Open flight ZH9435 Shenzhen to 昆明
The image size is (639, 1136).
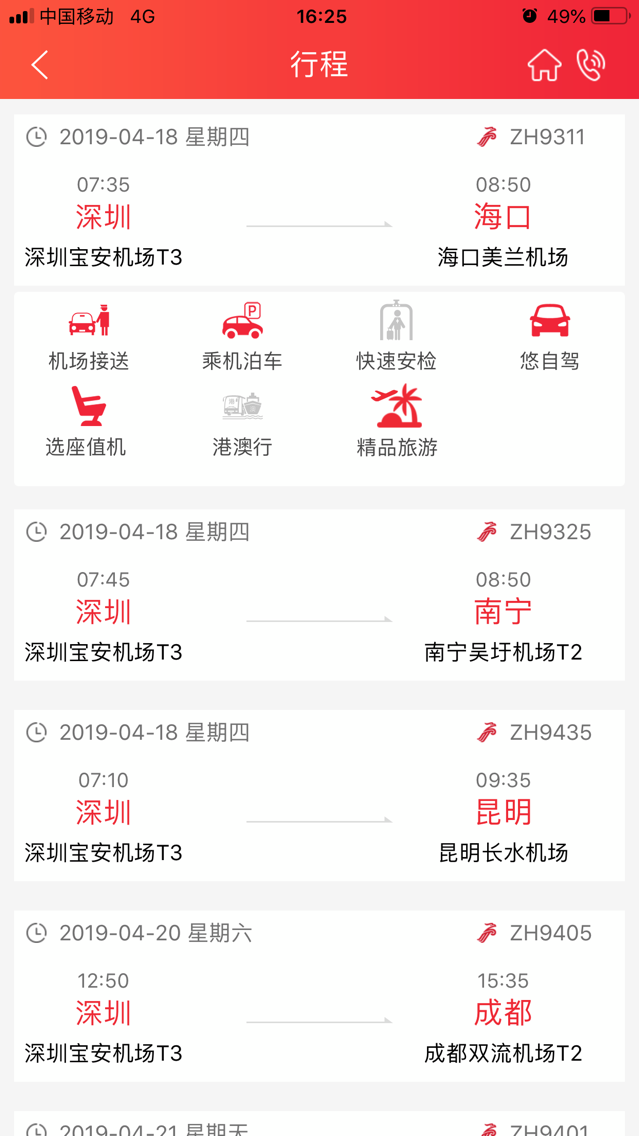319,796
